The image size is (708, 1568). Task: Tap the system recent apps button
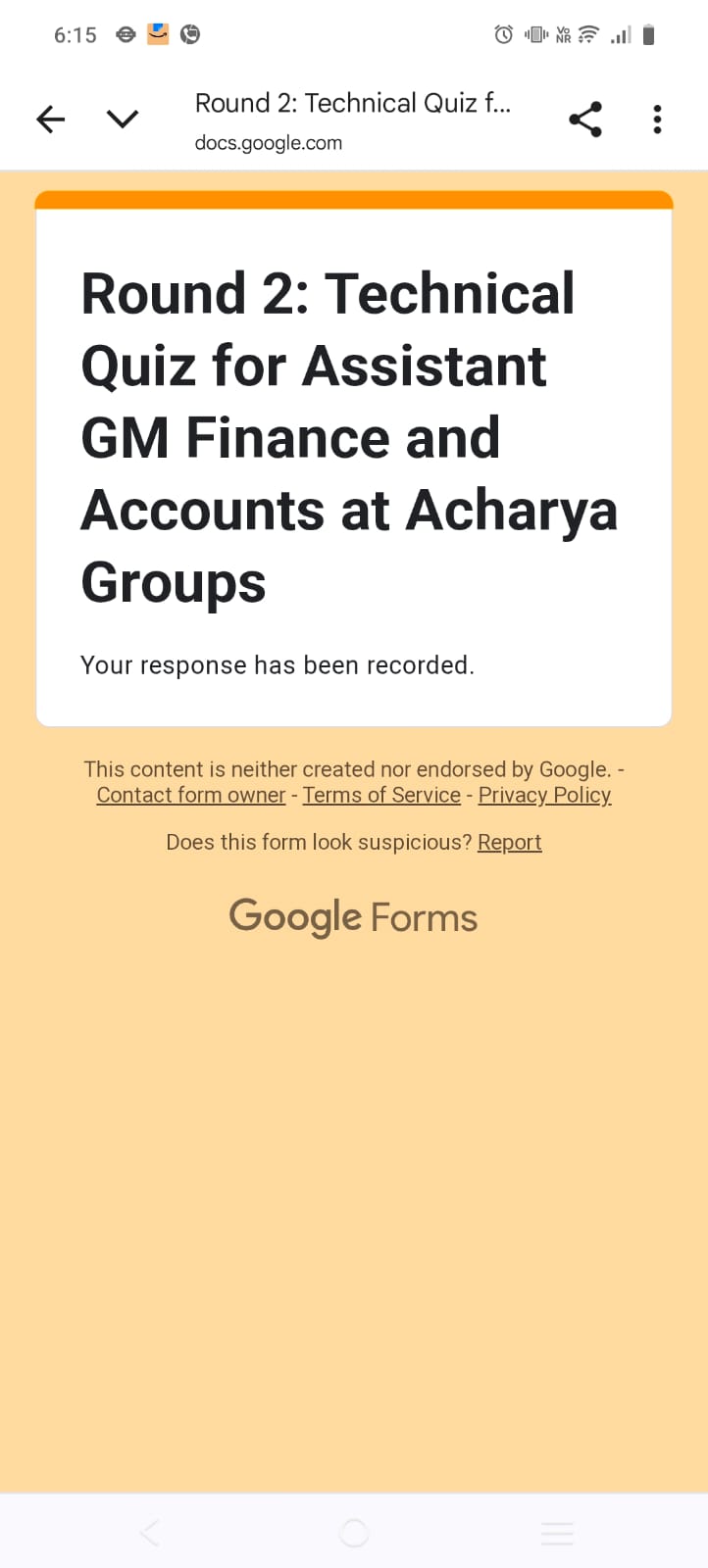[x=557, y=1534]
